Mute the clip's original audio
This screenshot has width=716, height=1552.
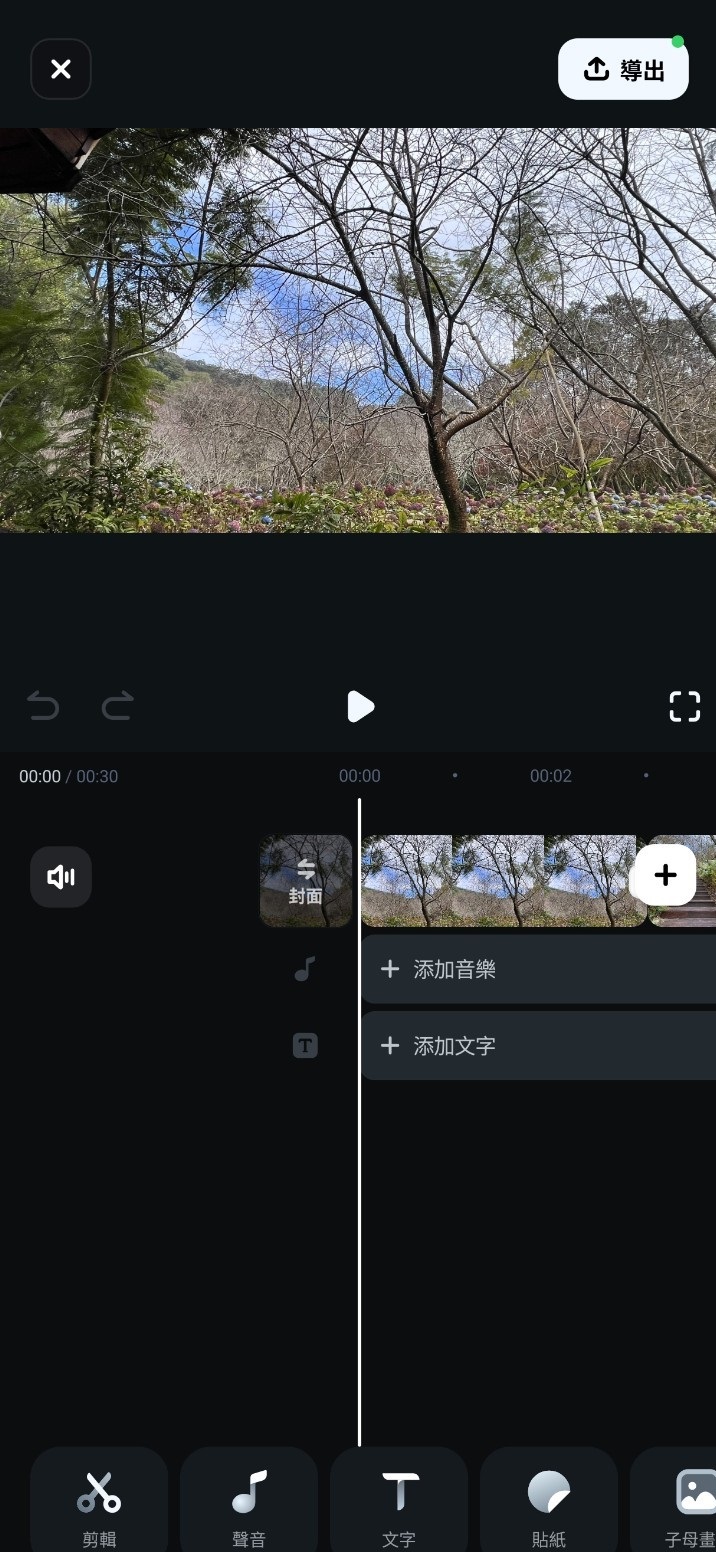[x=61, y=877]
